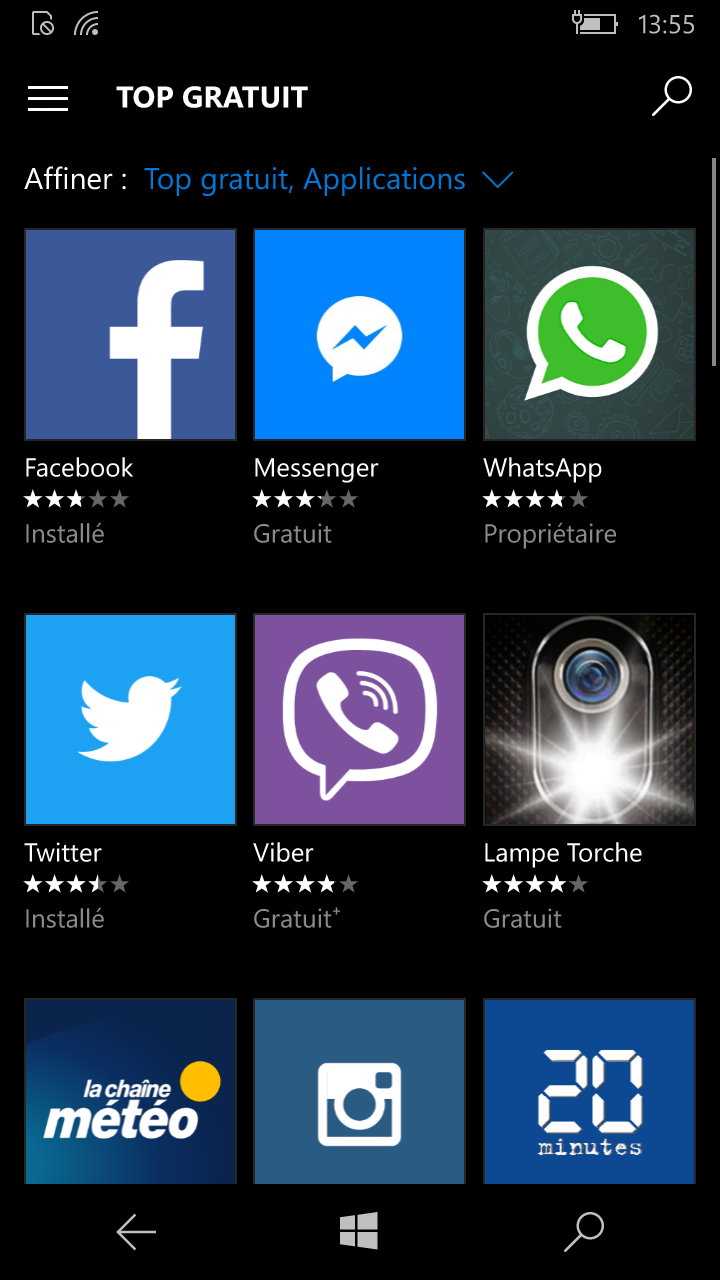The image size is (720, 1280).
Task: Go back with the system back arrow
Action: [x=136, y=1232]
